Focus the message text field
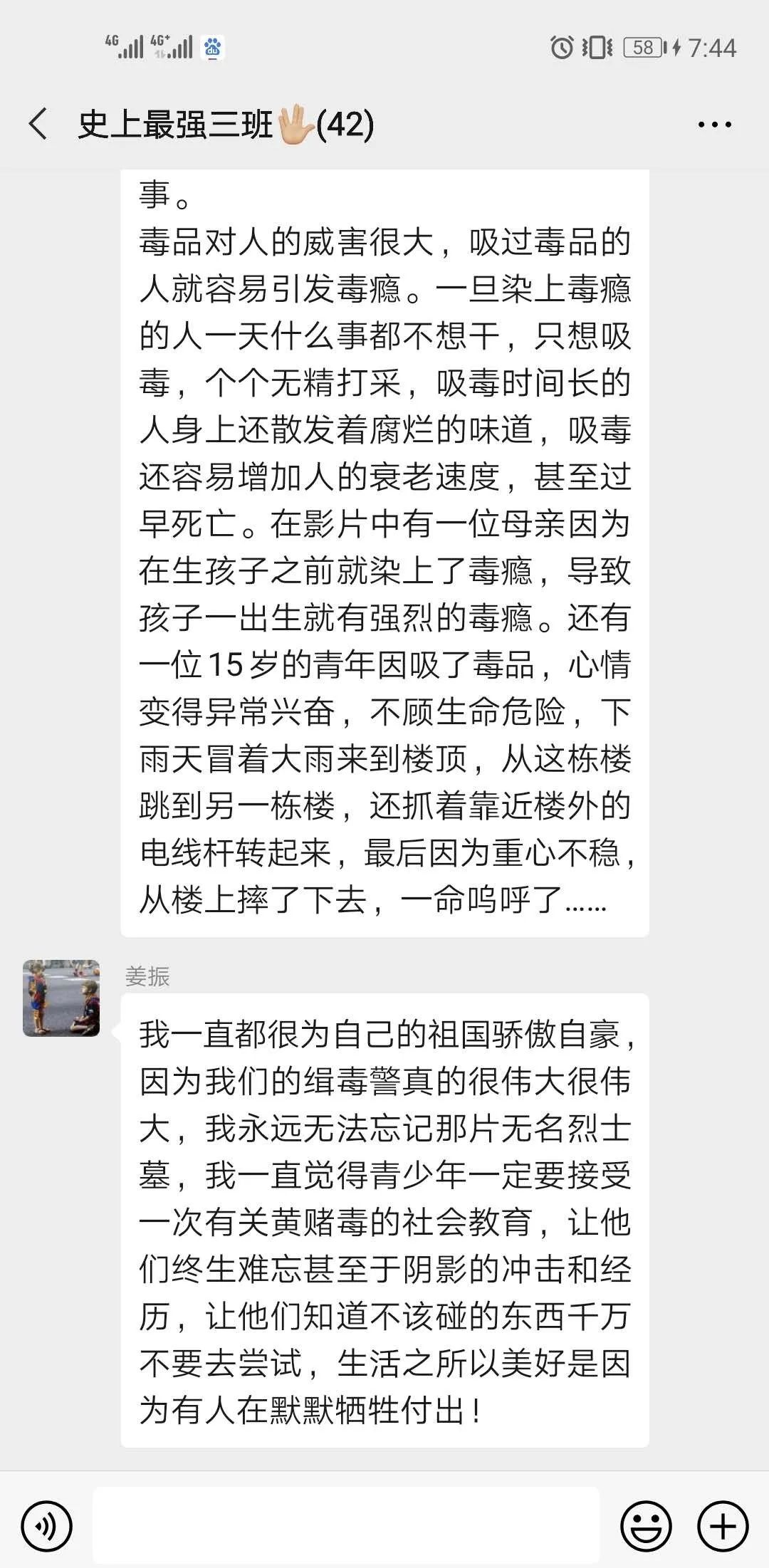This screenshot has width=769, height=1568. click(x=346, y=1526)
